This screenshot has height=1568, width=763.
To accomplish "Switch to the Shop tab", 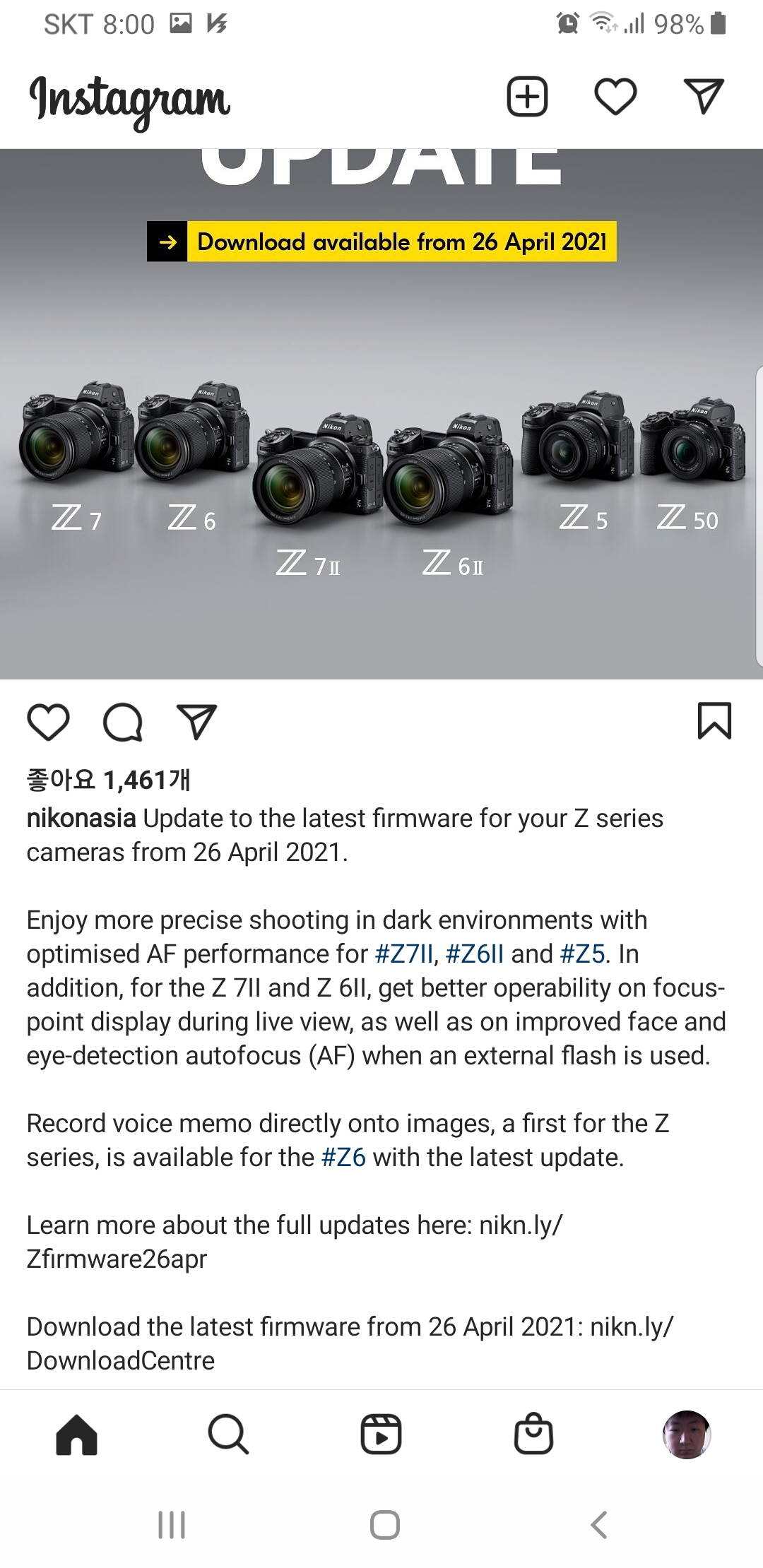I will pos(533,1434).
